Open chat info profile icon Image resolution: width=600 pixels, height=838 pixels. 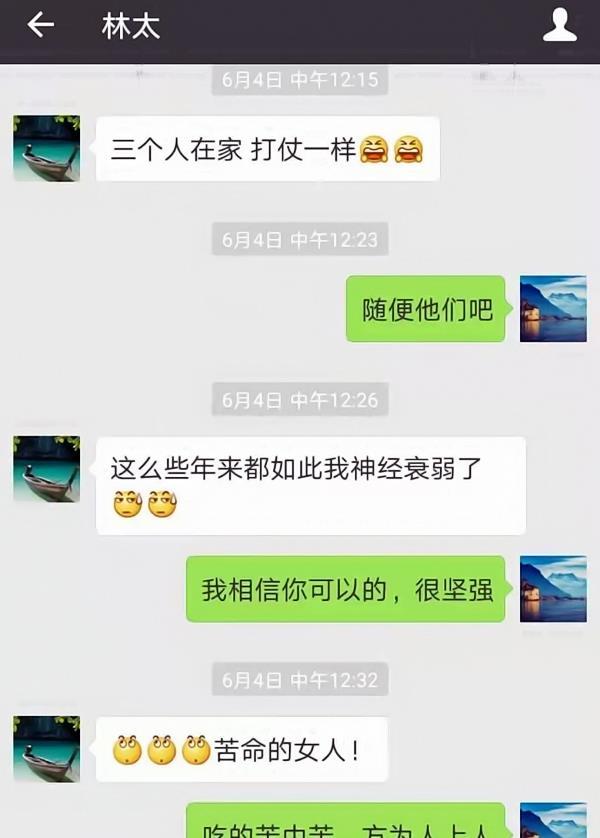coord(560,26)
